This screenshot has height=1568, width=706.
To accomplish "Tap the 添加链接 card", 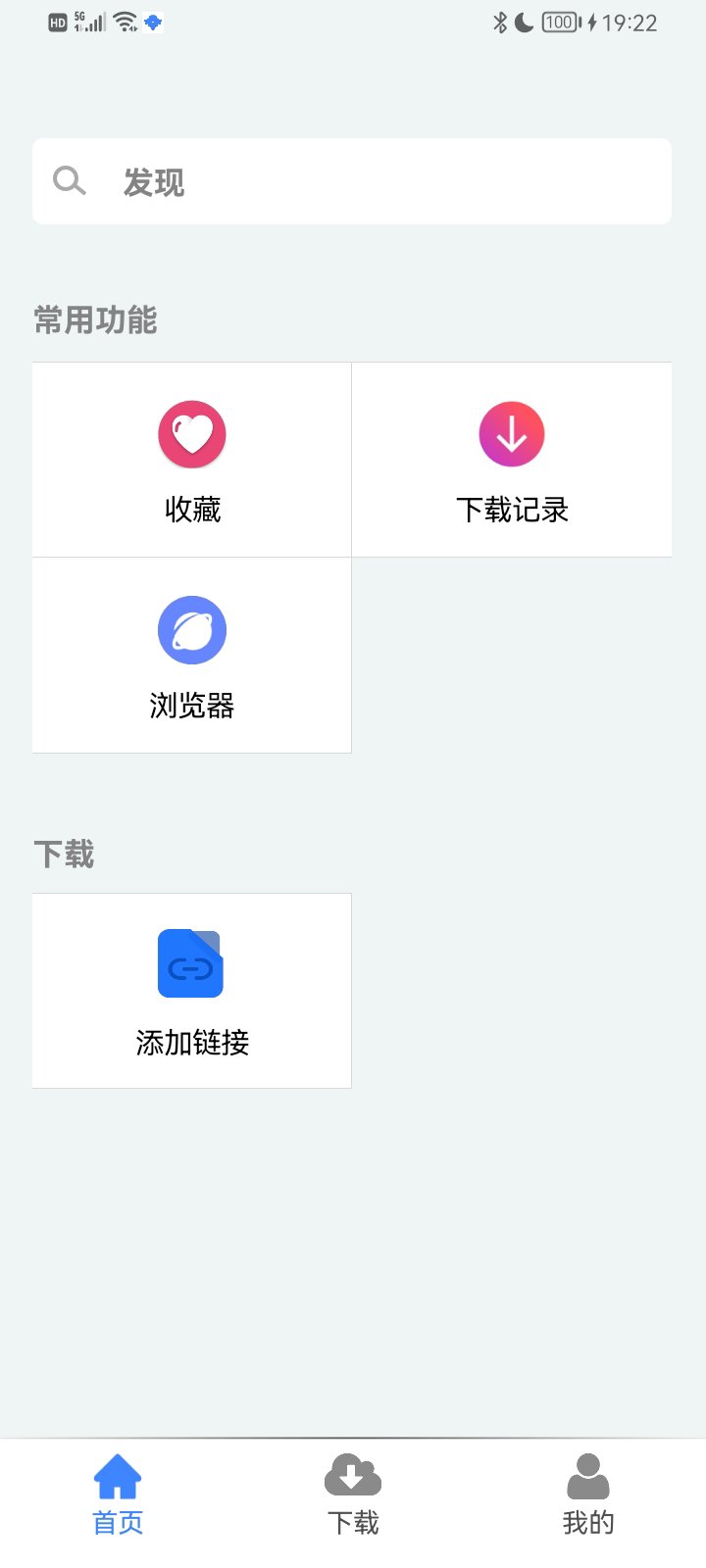I will pos(191,990).
